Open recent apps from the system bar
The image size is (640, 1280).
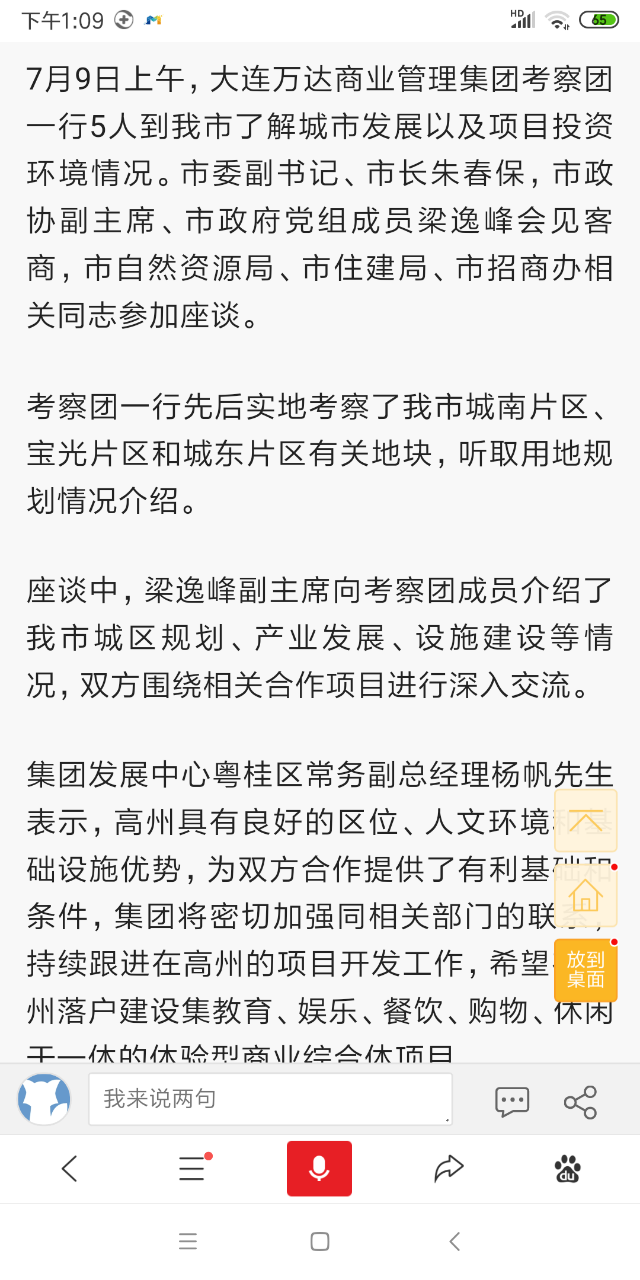click(x=188, y=1242)
